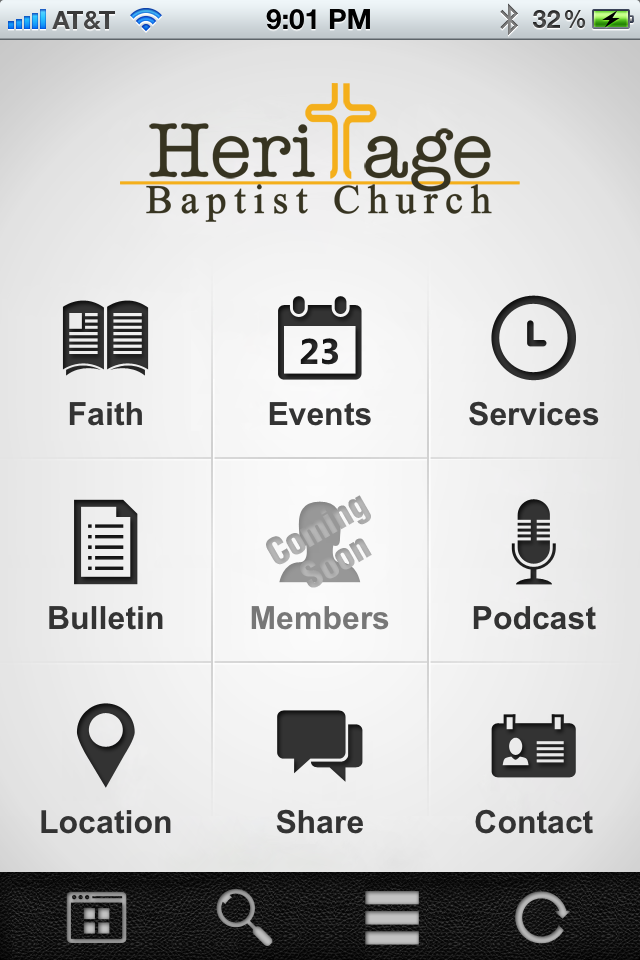Open the Faith section
The width and height of the screenshot is (640, 960).
106,364
